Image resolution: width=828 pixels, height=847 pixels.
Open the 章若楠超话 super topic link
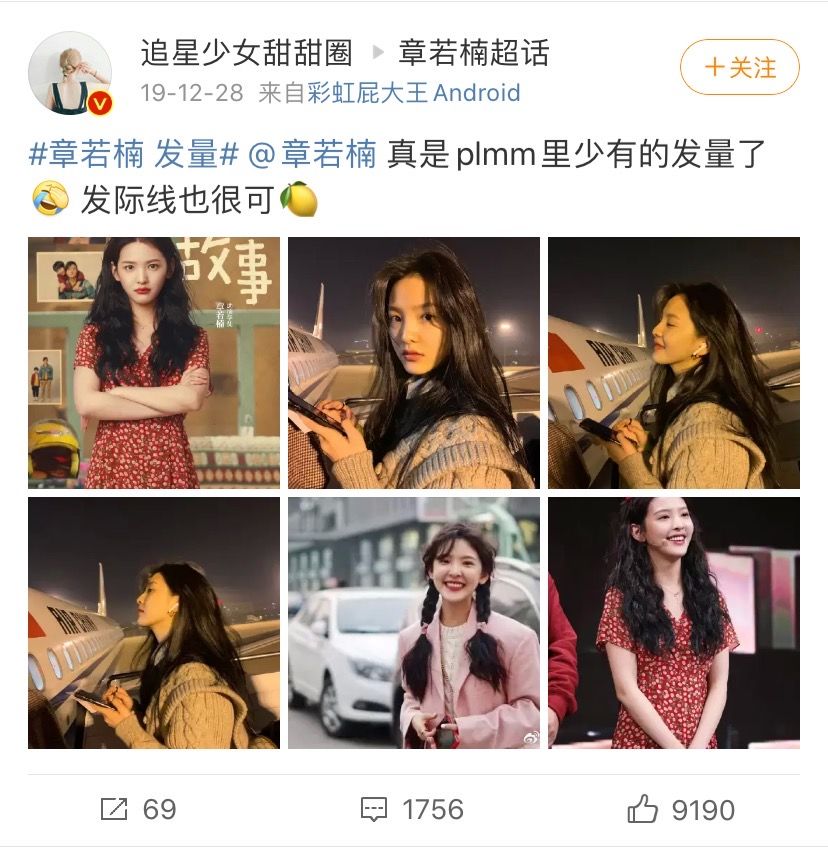tap(474, 53)
